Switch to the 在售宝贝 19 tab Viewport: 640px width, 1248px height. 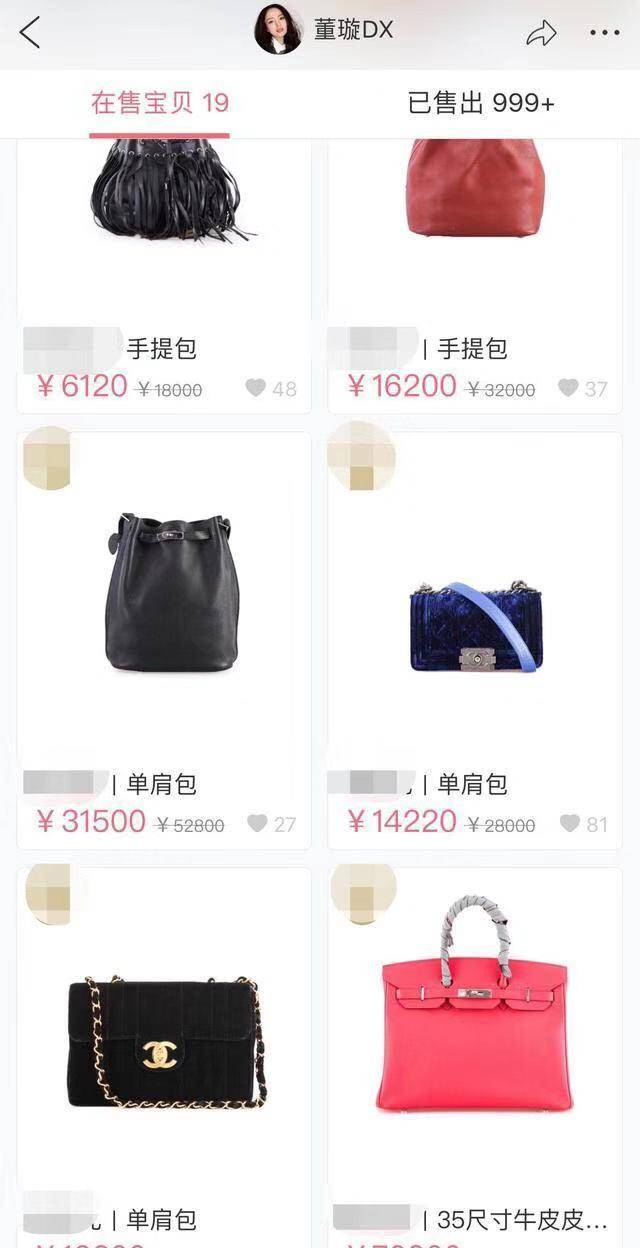click(160, 103)
